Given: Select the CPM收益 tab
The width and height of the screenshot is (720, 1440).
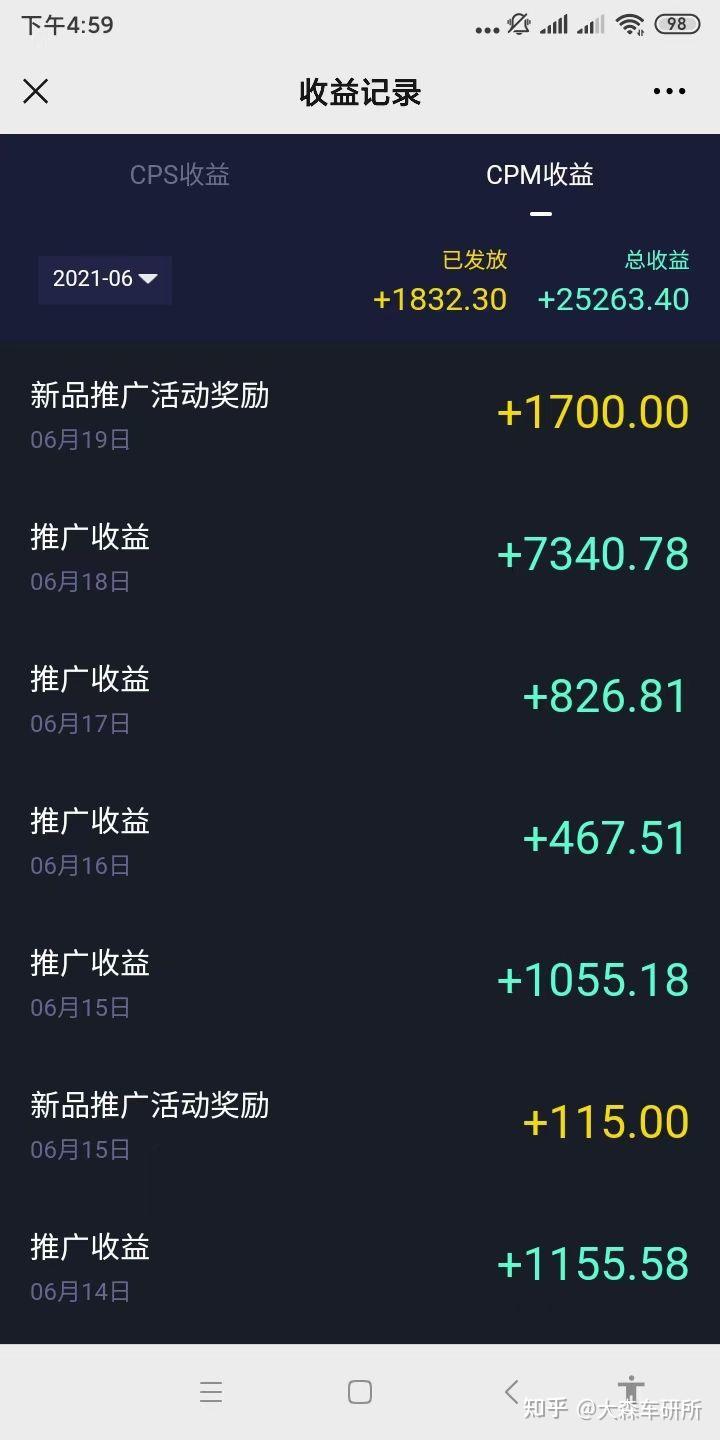Looking at the screenshot, I should (x=540, y=175).
